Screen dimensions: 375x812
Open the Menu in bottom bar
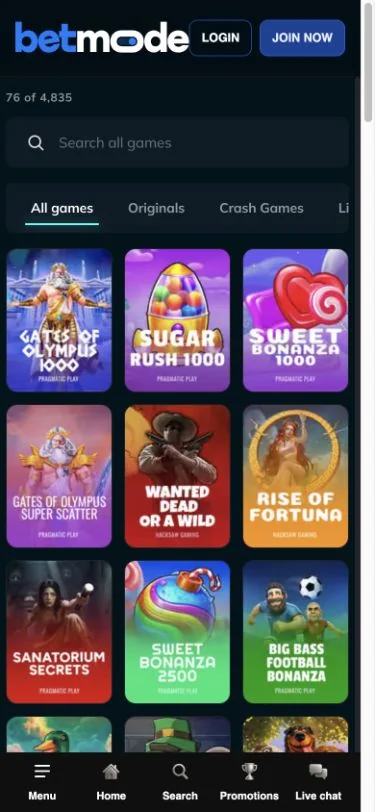coord(42,782)
